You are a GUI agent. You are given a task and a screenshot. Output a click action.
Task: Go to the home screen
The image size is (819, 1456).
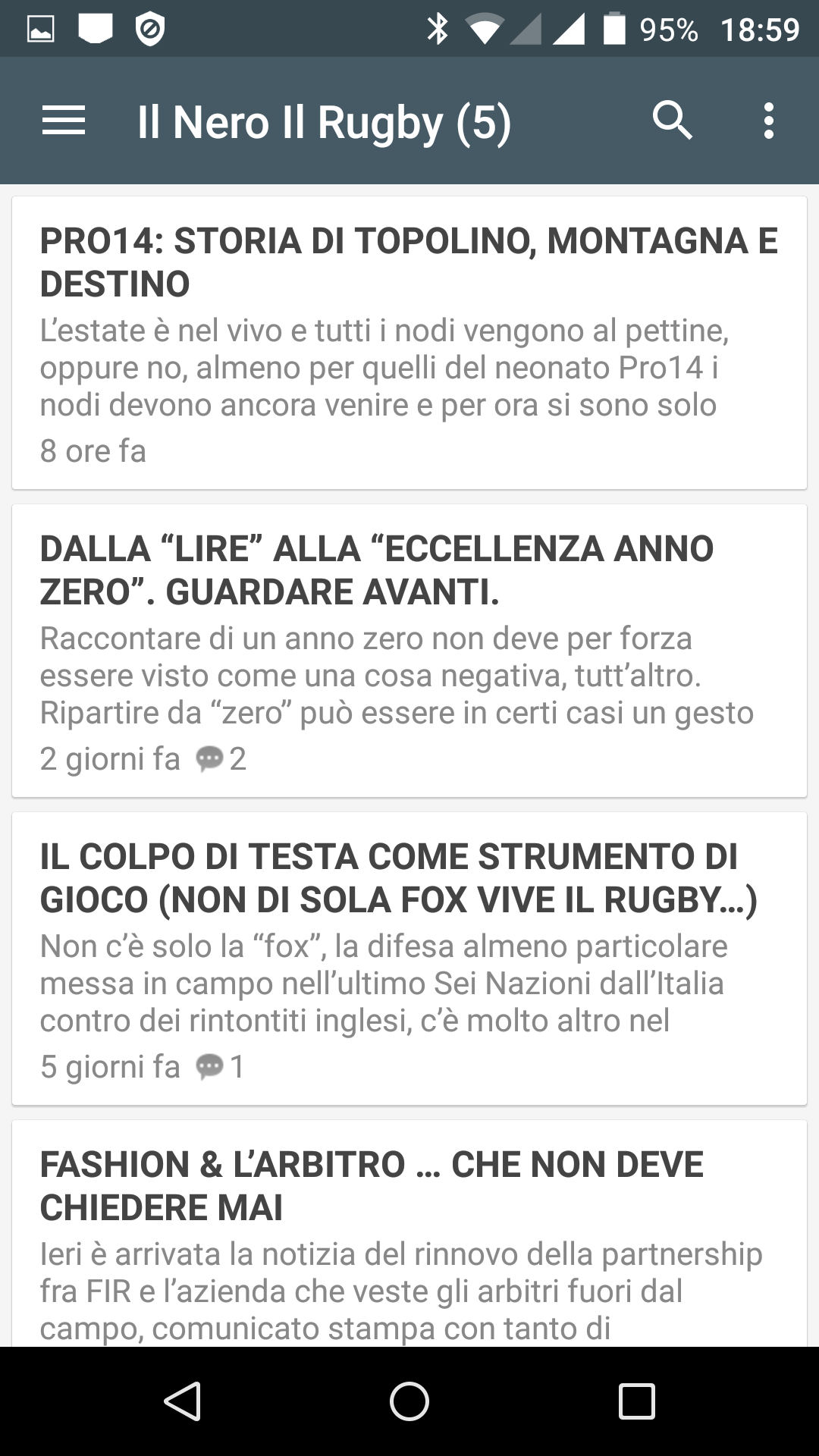[409, 1401]
